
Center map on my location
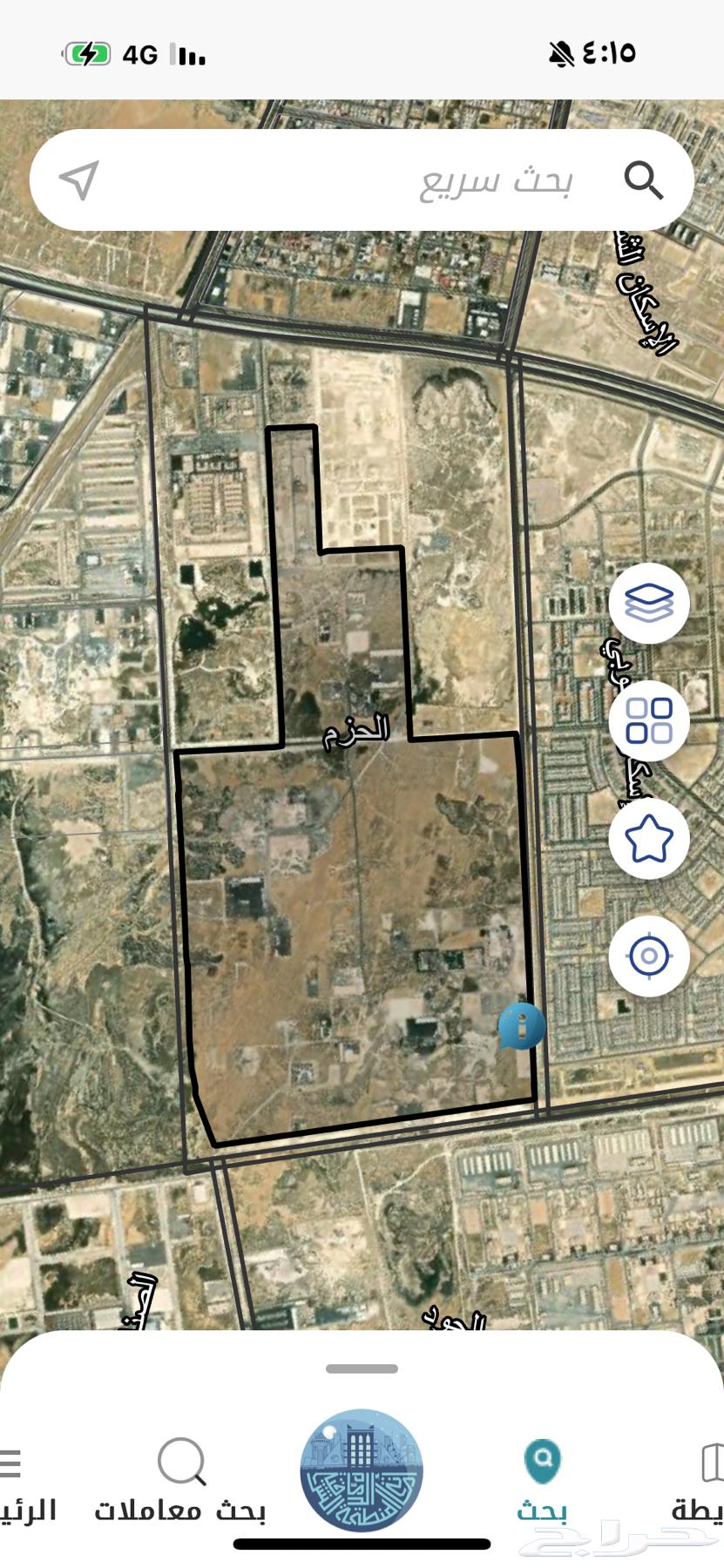pyautogui.click(x=649, y=956)
